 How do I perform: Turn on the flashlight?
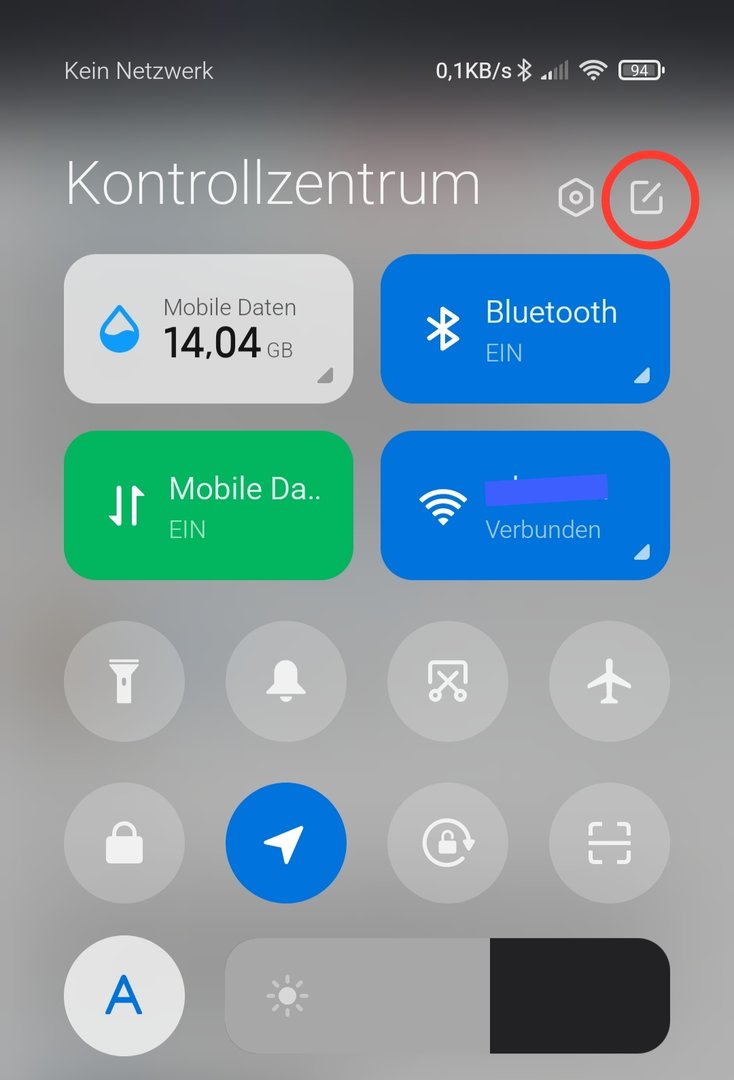click(x=124, y=682)
